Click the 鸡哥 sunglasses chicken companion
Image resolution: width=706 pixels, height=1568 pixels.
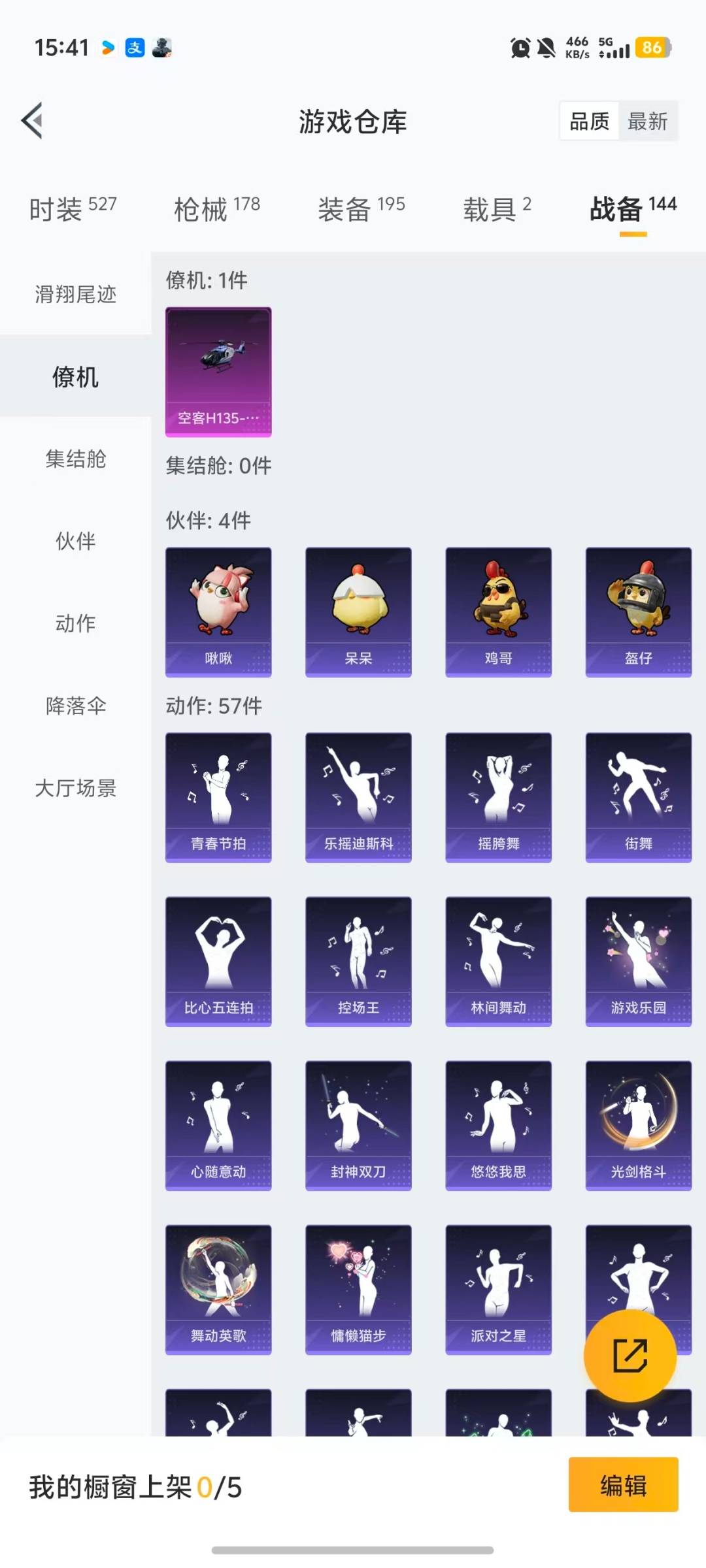click(x=498, y=609)
